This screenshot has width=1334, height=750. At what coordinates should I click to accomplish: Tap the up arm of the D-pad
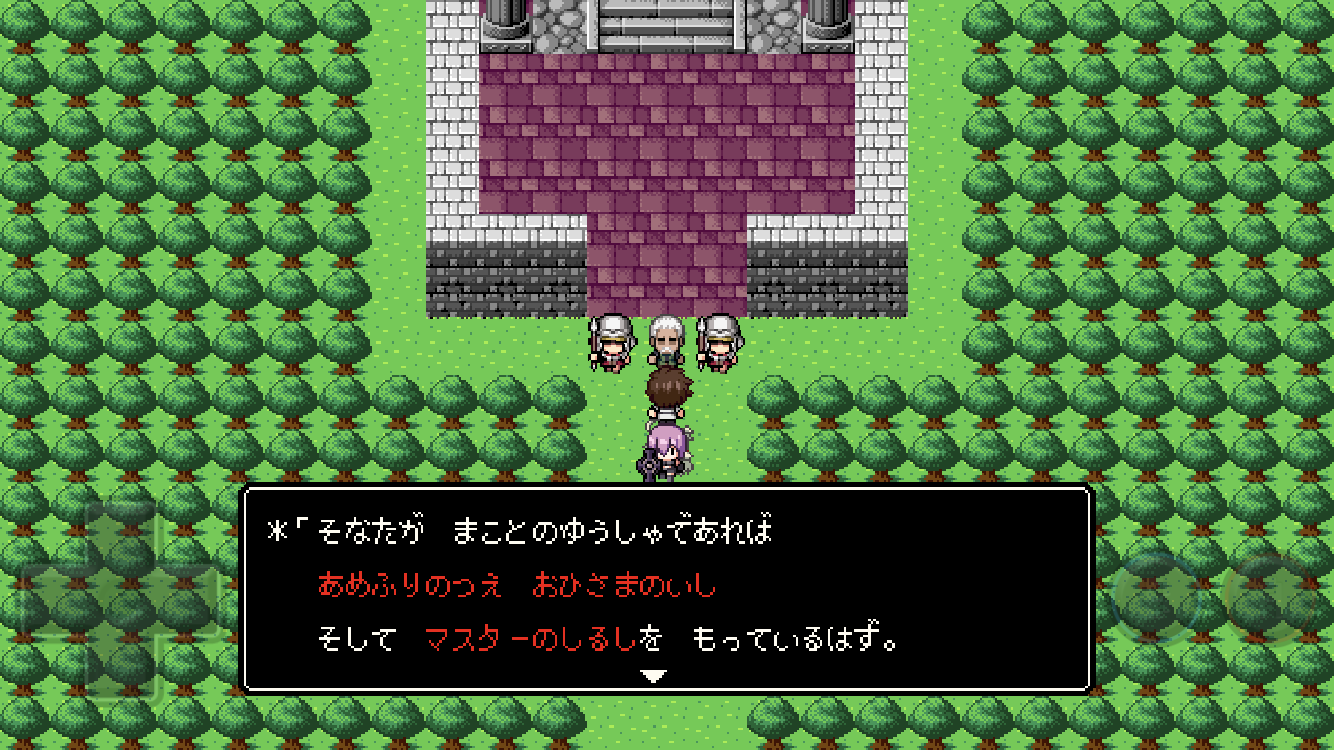[x=120, y=532]
